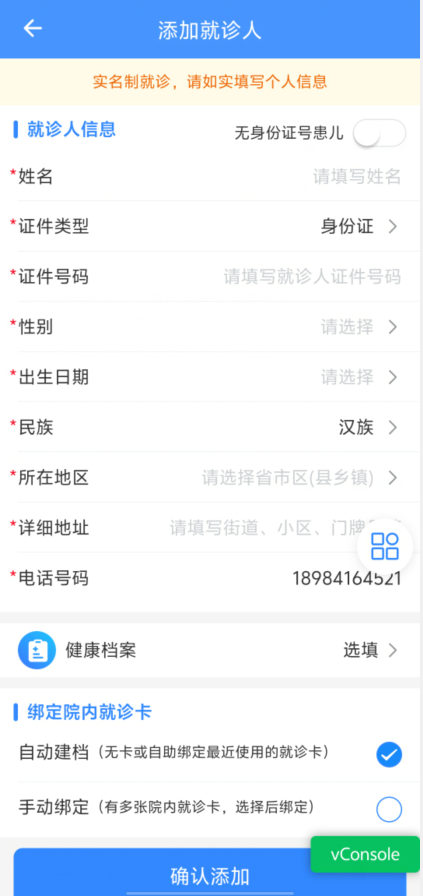
Task: Change the 民族 selection from 汉族
Action: (212, 427)
